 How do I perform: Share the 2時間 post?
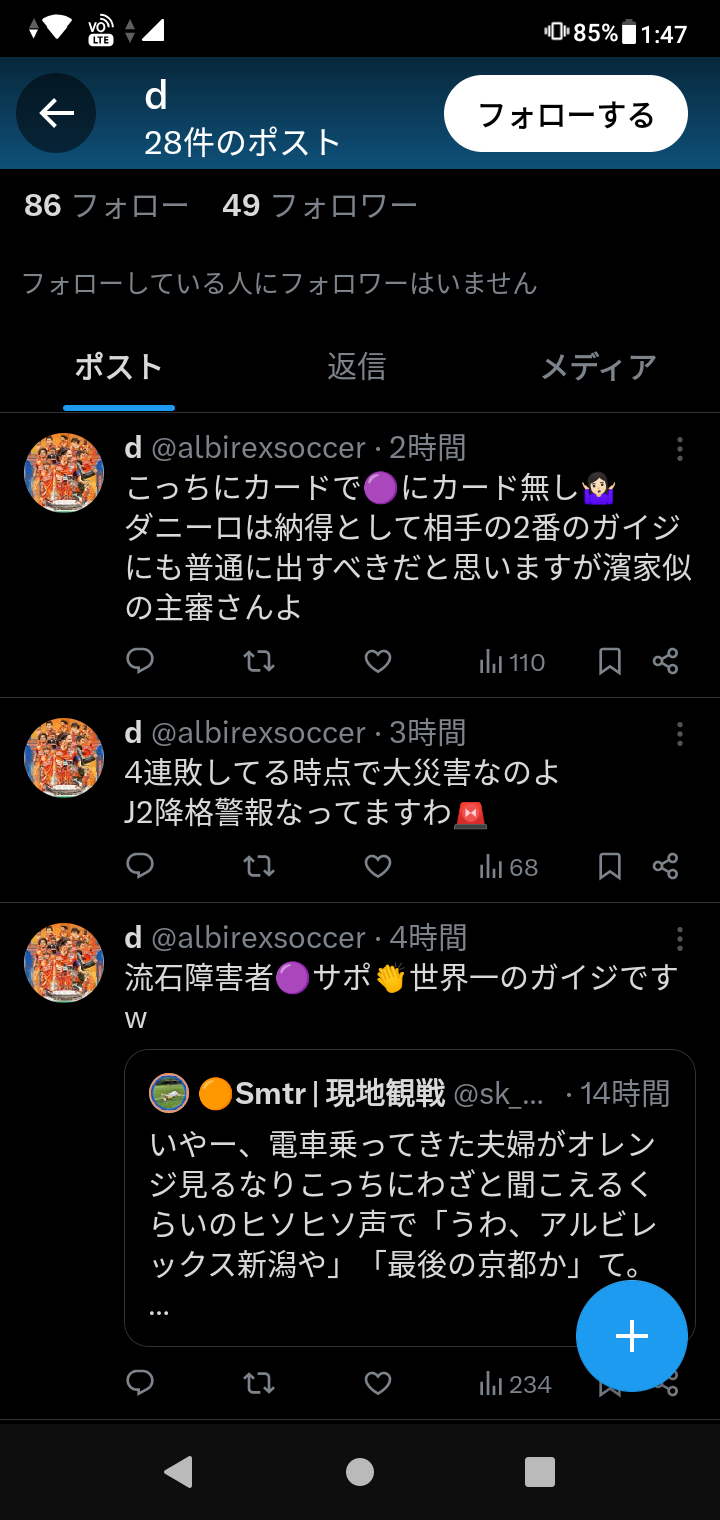click(666, 661)
